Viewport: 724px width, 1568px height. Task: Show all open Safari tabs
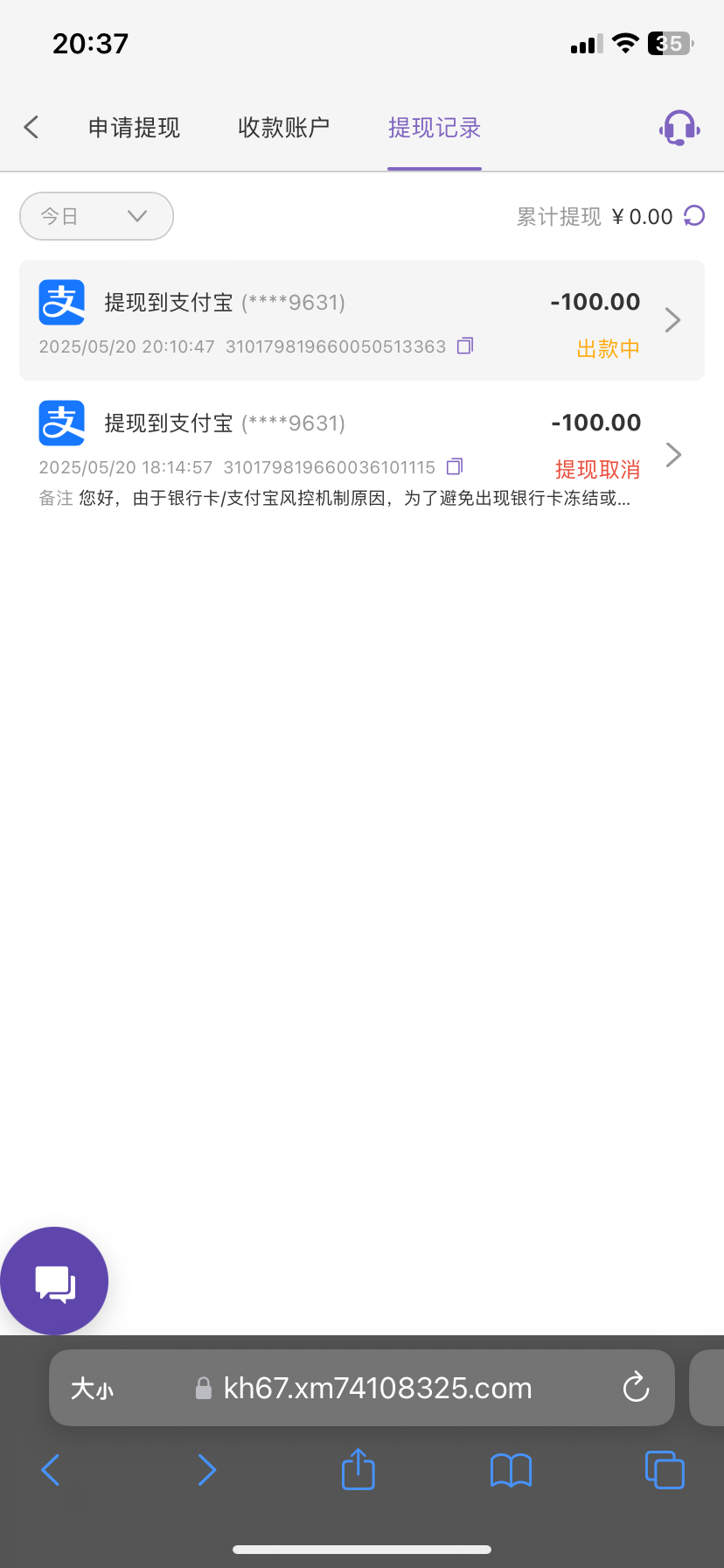665,1470
